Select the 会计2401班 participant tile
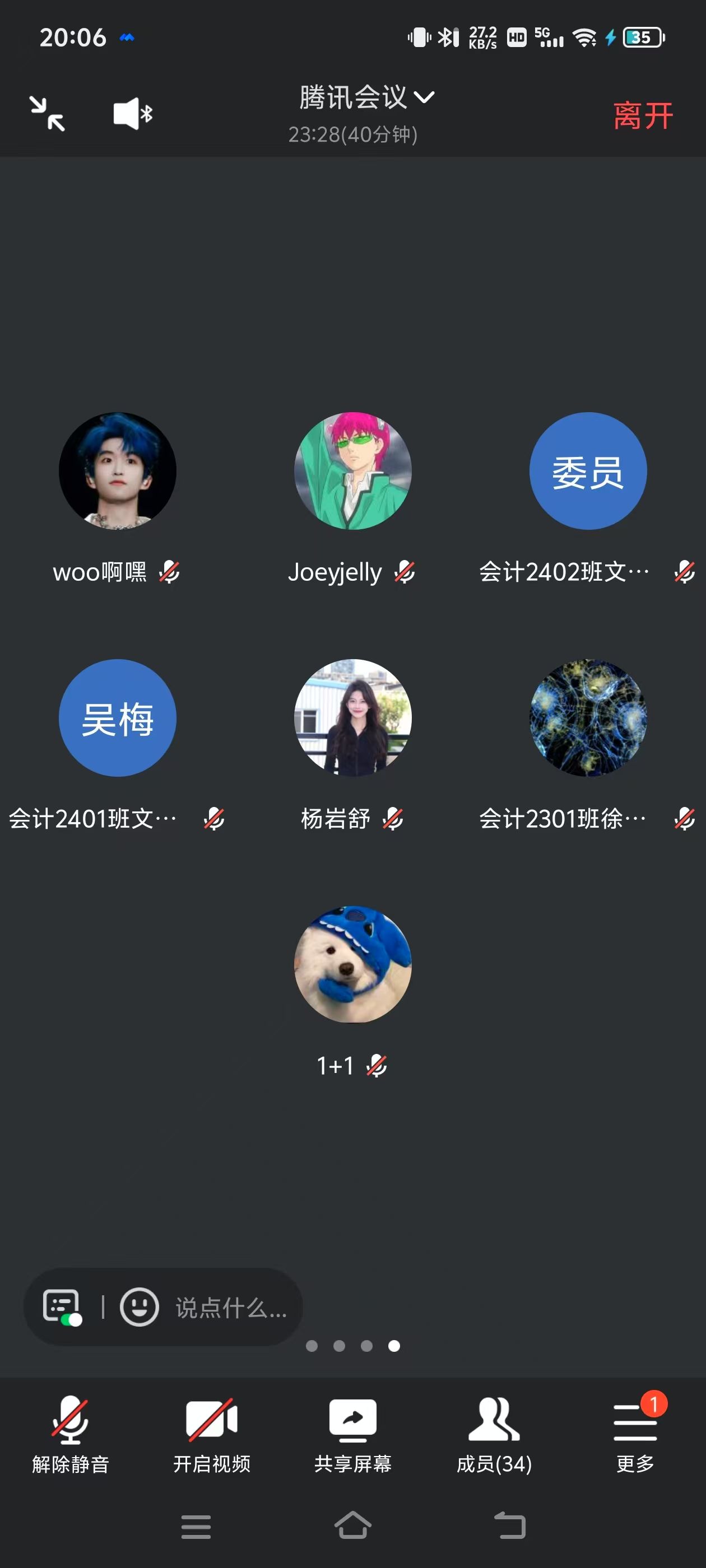Screen dimensions: 706x1568 (x=118, y=718)
